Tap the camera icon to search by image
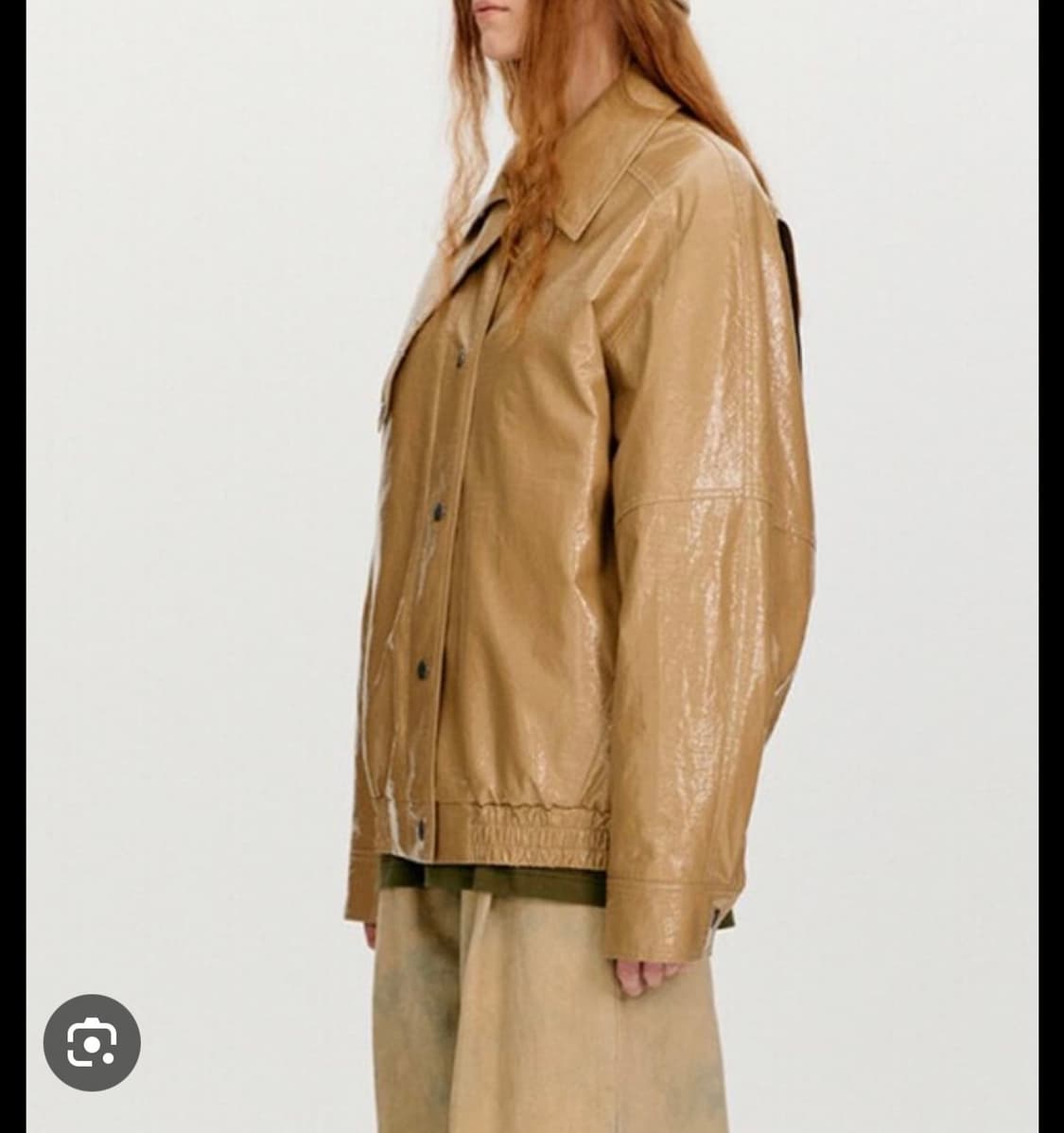The width and height of the screenshot is (1064, 1133). (x=93, y=1044)
